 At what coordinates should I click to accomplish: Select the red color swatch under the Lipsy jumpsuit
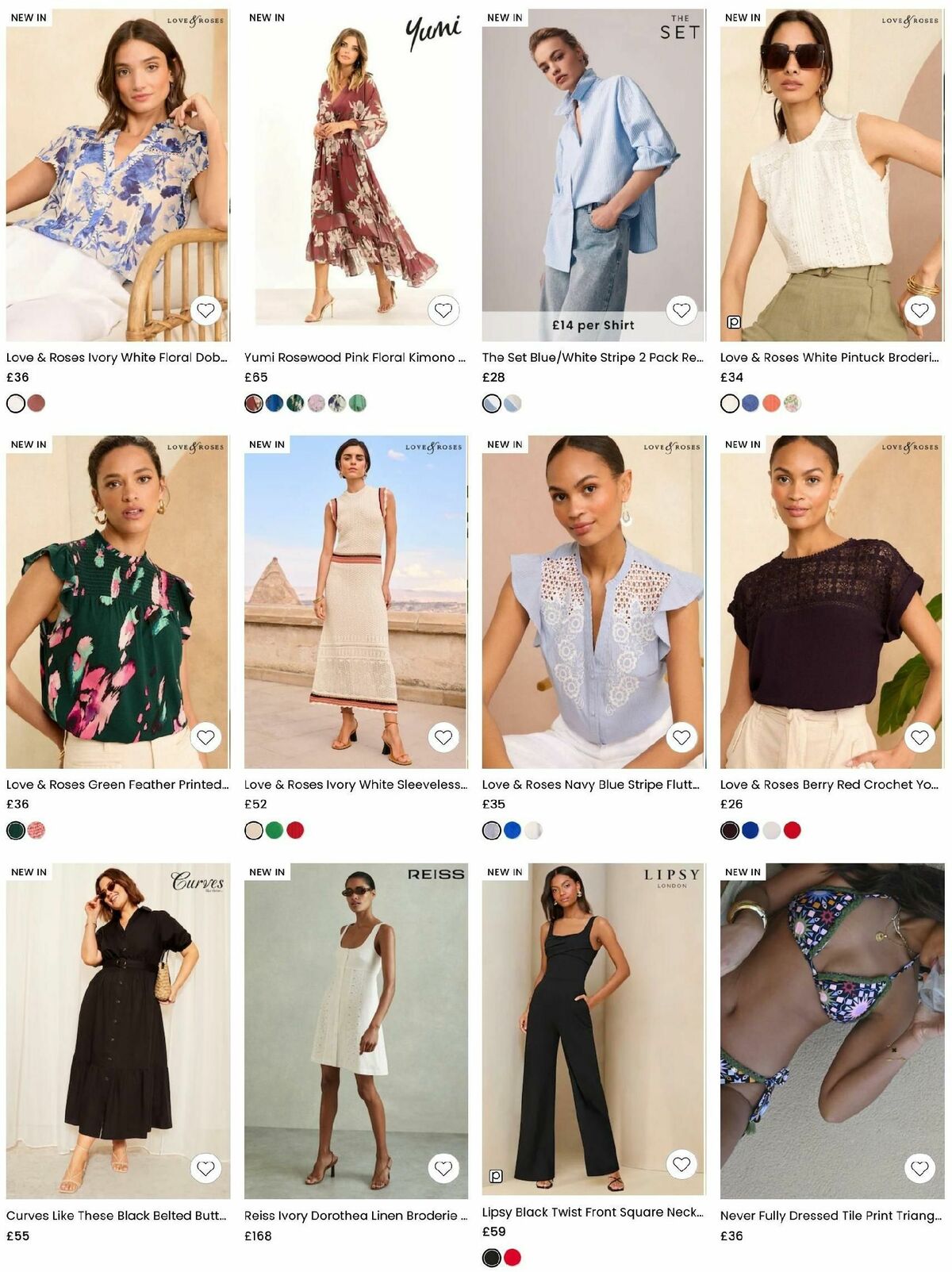click(x=512, y=1258)
